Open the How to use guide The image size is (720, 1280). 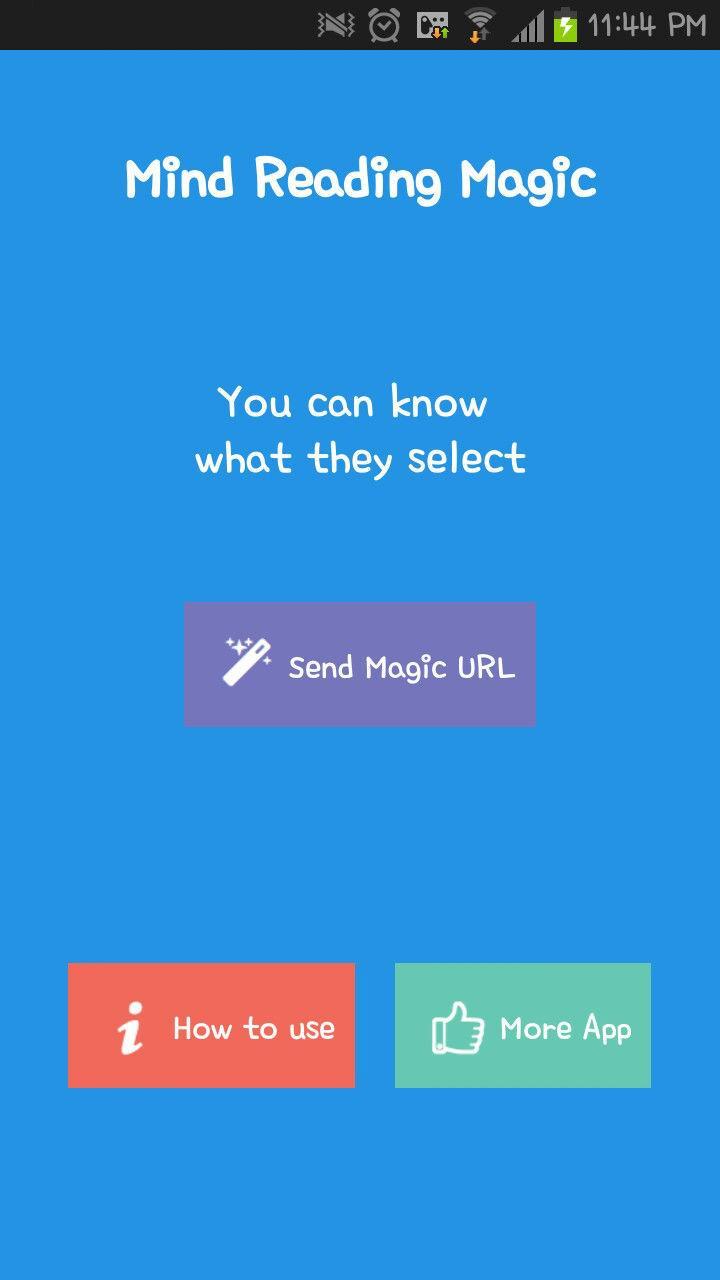tap(211, 1025)
